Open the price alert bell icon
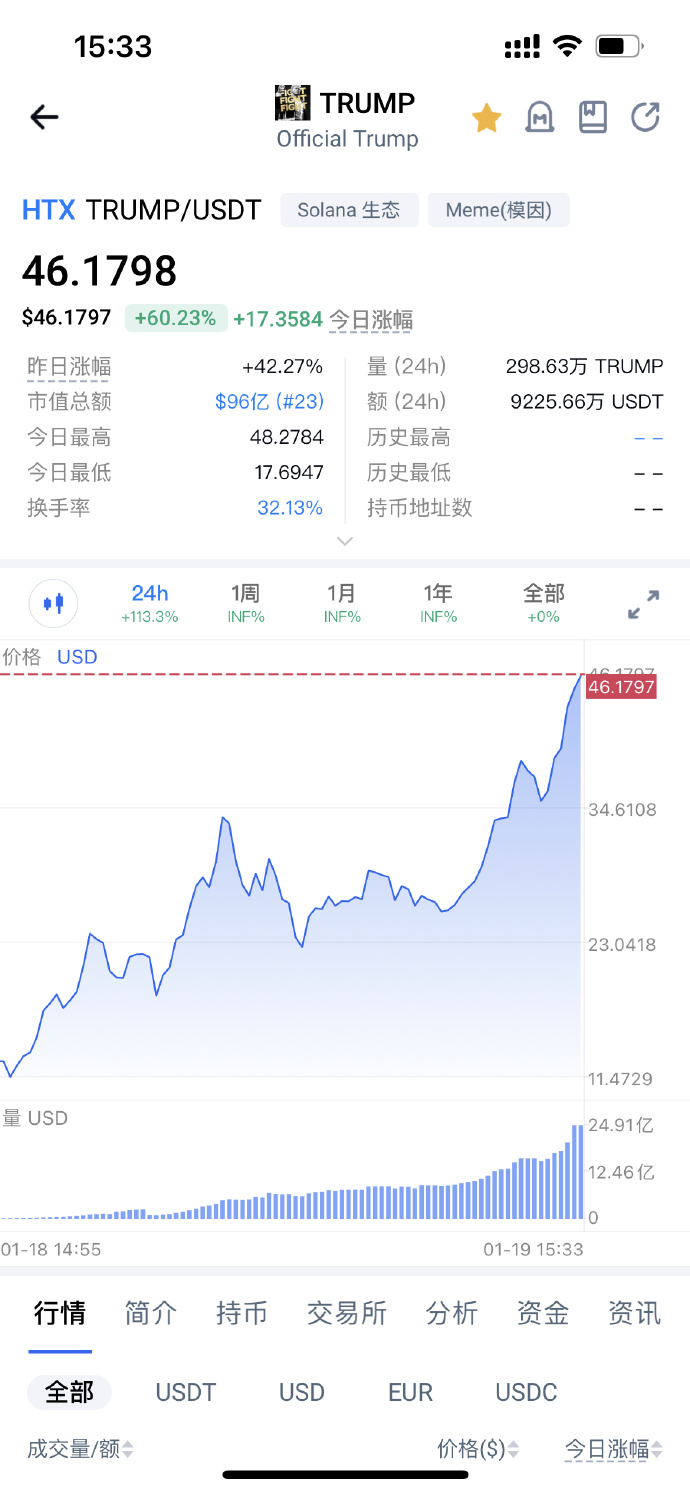The width and height of the screenshot is (690, 1493). [x=540, y=118]
